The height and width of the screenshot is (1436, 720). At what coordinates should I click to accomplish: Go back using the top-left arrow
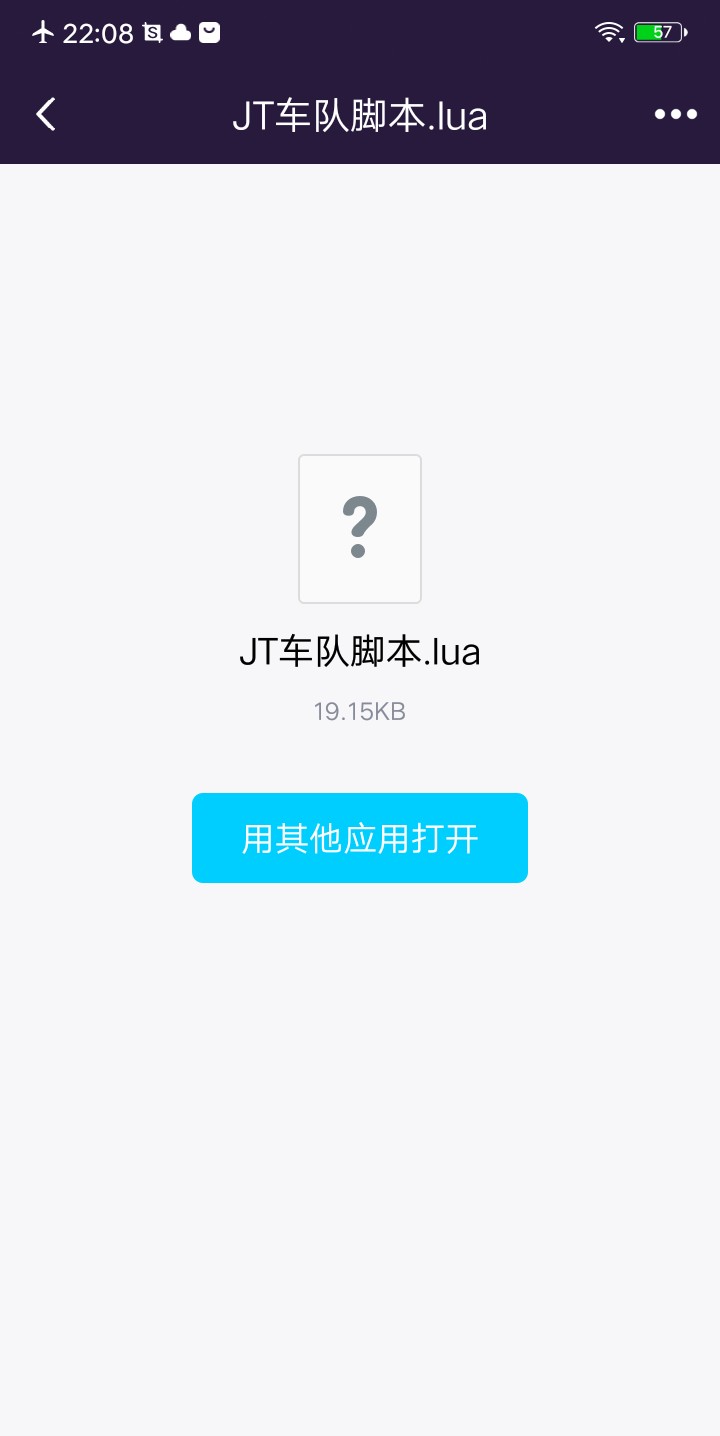tap(46, 115)
